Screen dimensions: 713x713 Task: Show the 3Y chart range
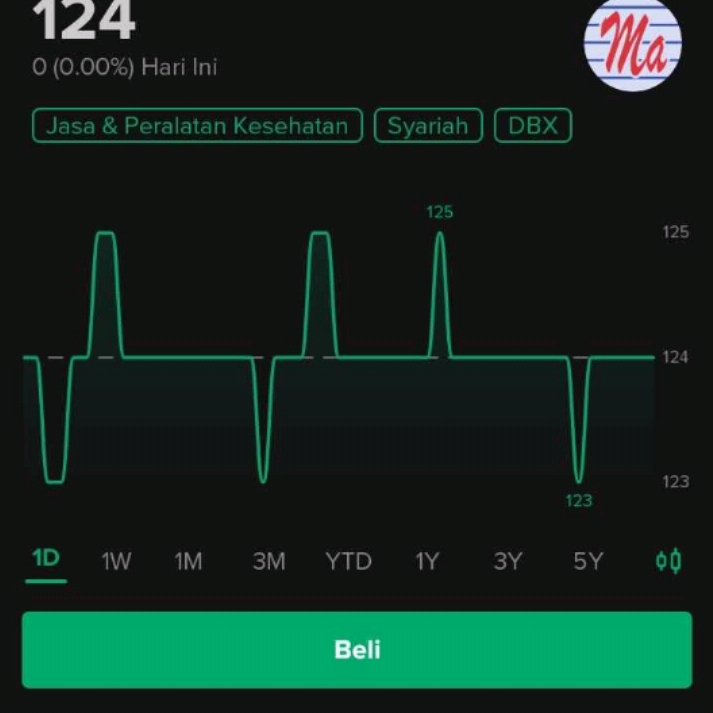pos(507,562)
